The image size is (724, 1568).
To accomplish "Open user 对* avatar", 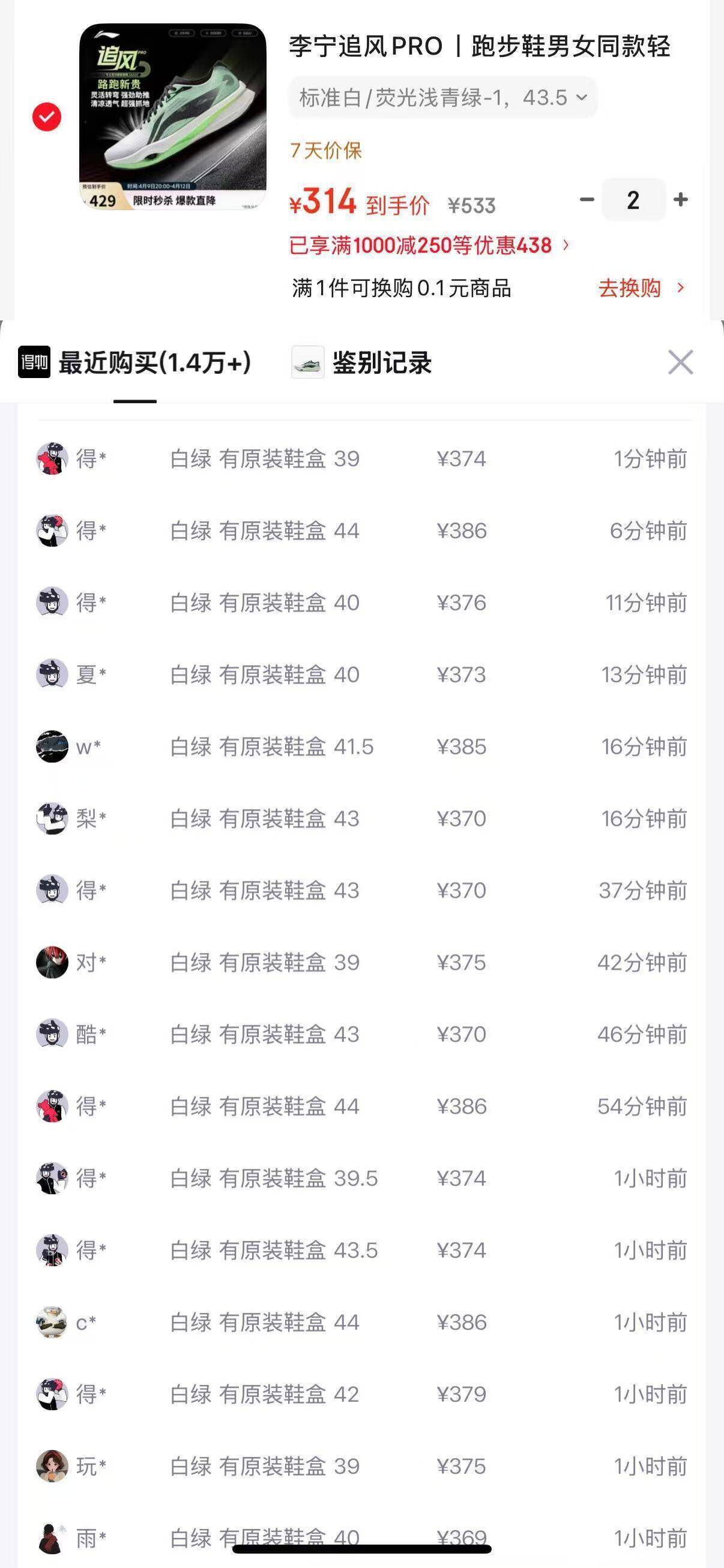I will click(53, 963).
